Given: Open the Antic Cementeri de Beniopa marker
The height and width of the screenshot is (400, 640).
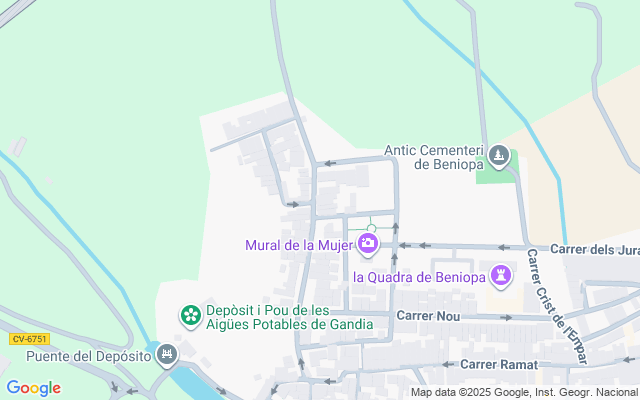Looking at the screenshot, I should point(500,156).
